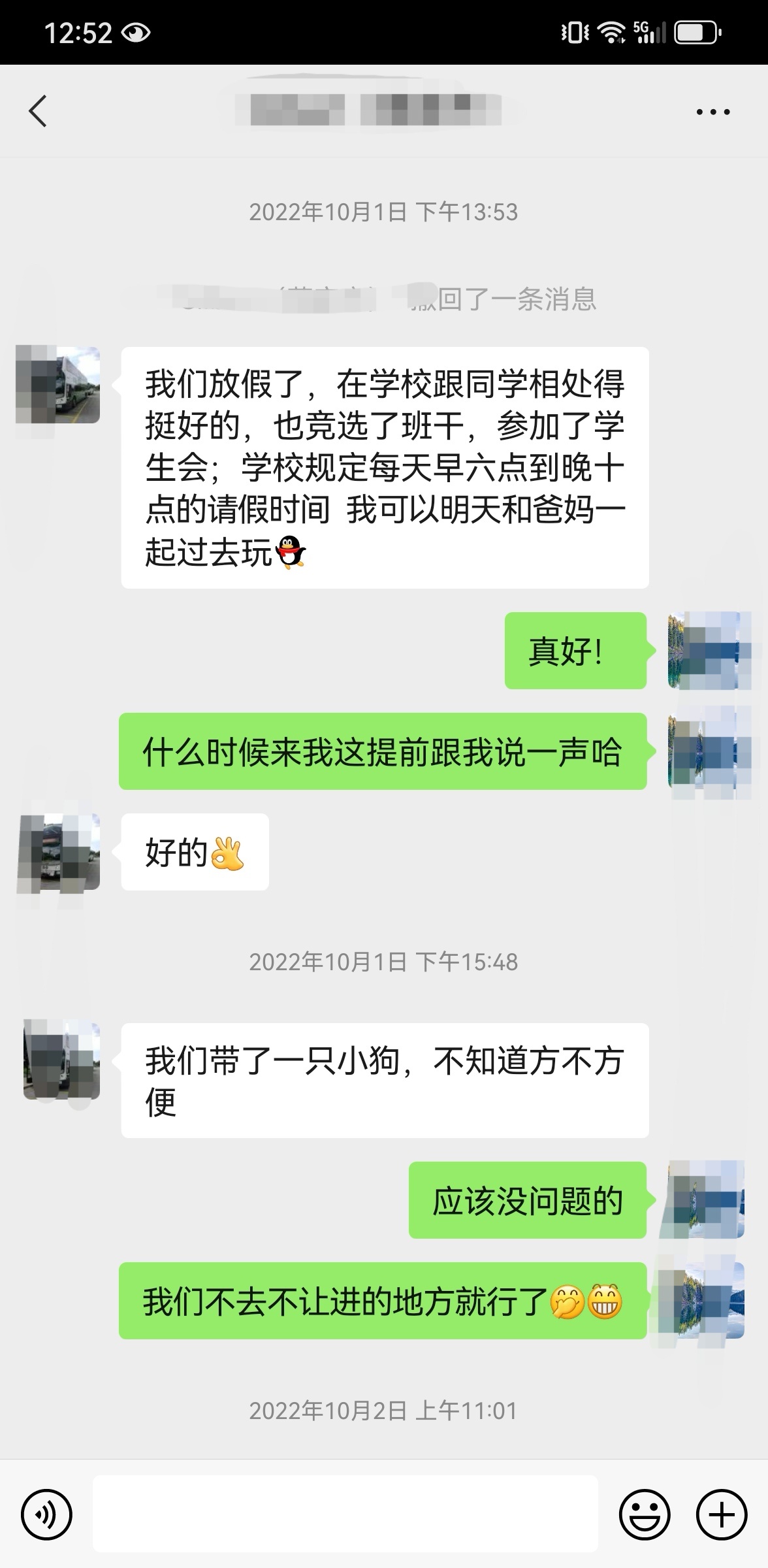Open sender's avatar beside the 好的 message
The height and width of the screenshot is (1568, 768).
59,852
